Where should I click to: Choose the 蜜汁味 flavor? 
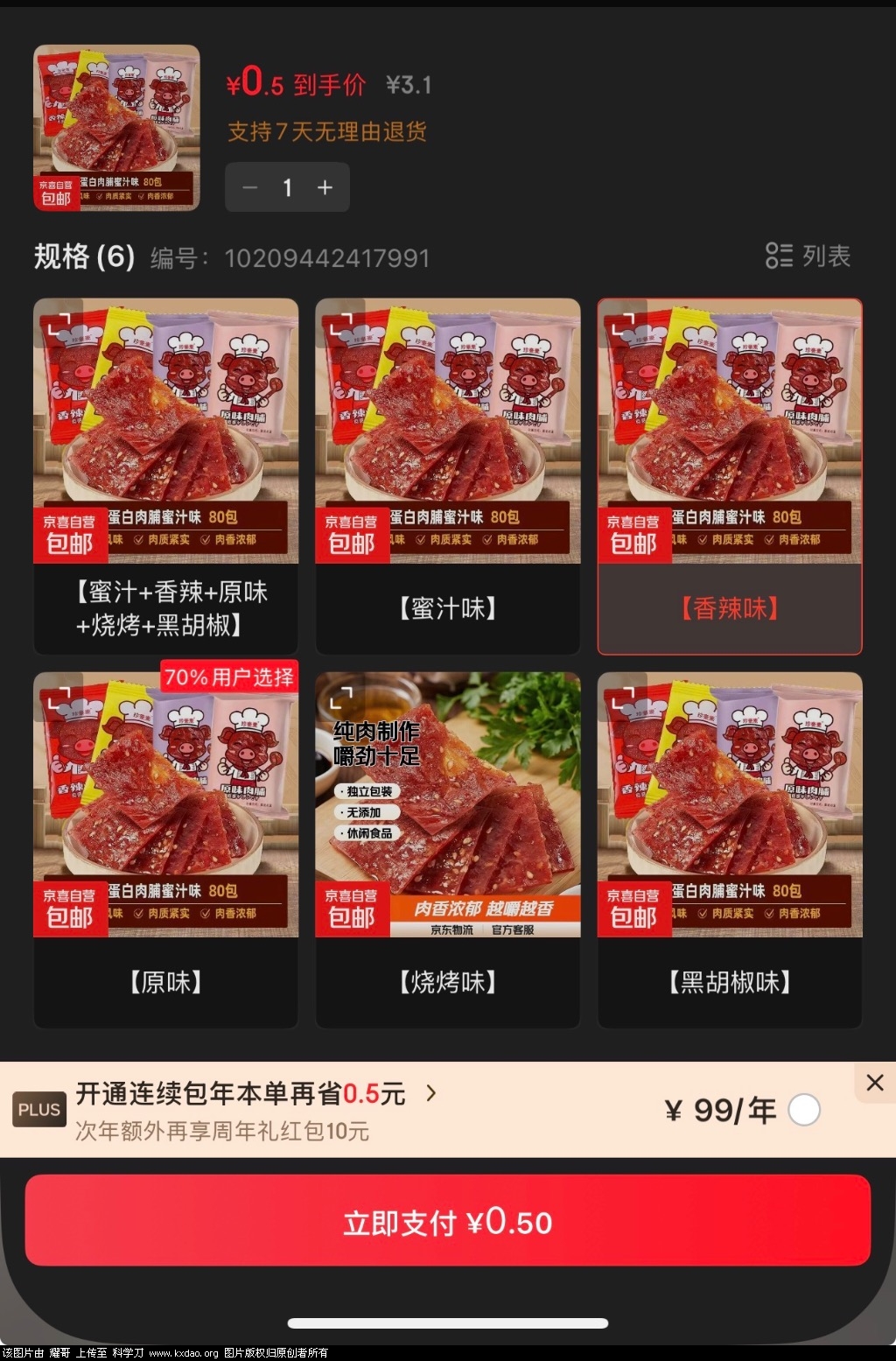pyautogui.click(x=447, y=477)
